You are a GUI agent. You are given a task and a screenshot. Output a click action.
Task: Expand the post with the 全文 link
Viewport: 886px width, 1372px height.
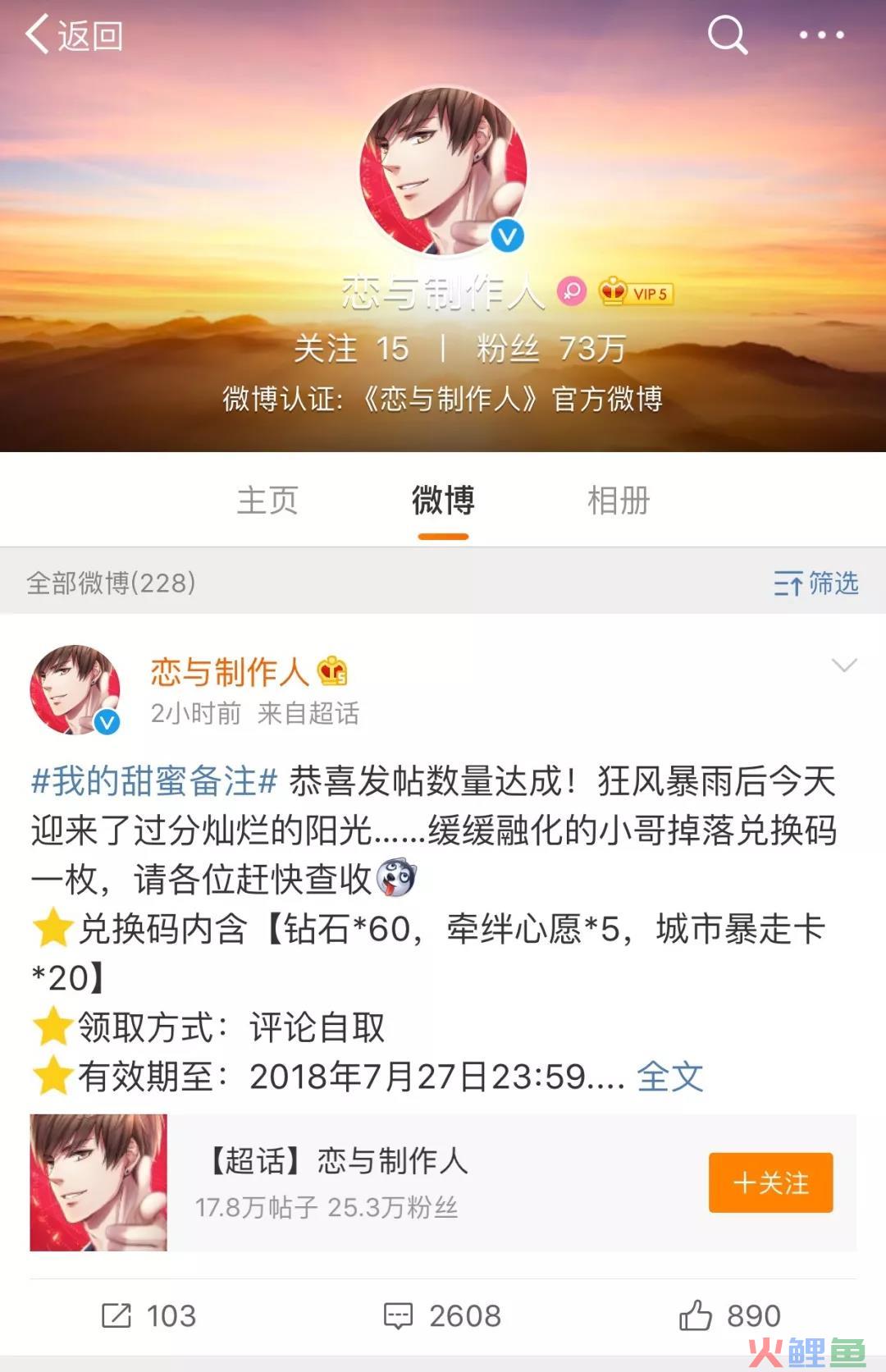(669, 1077)
